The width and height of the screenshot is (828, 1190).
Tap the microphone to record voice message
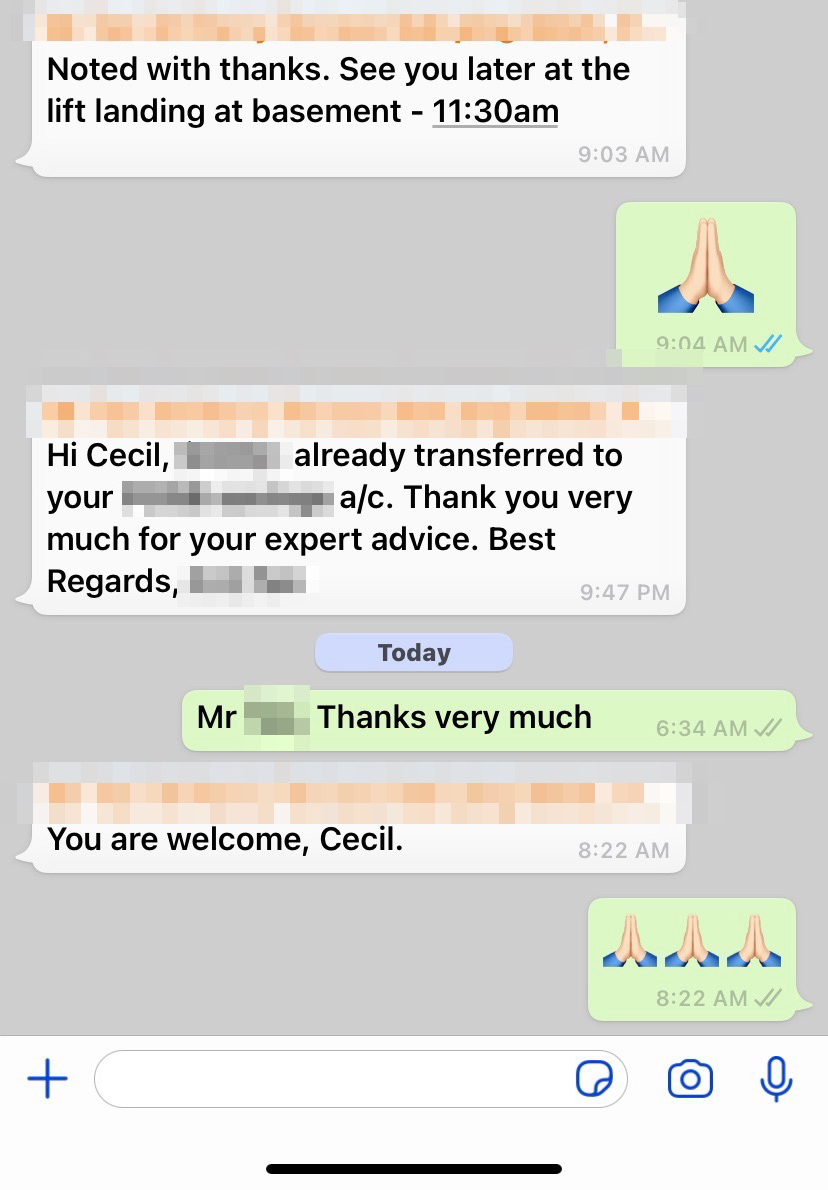coord(776,1079)
